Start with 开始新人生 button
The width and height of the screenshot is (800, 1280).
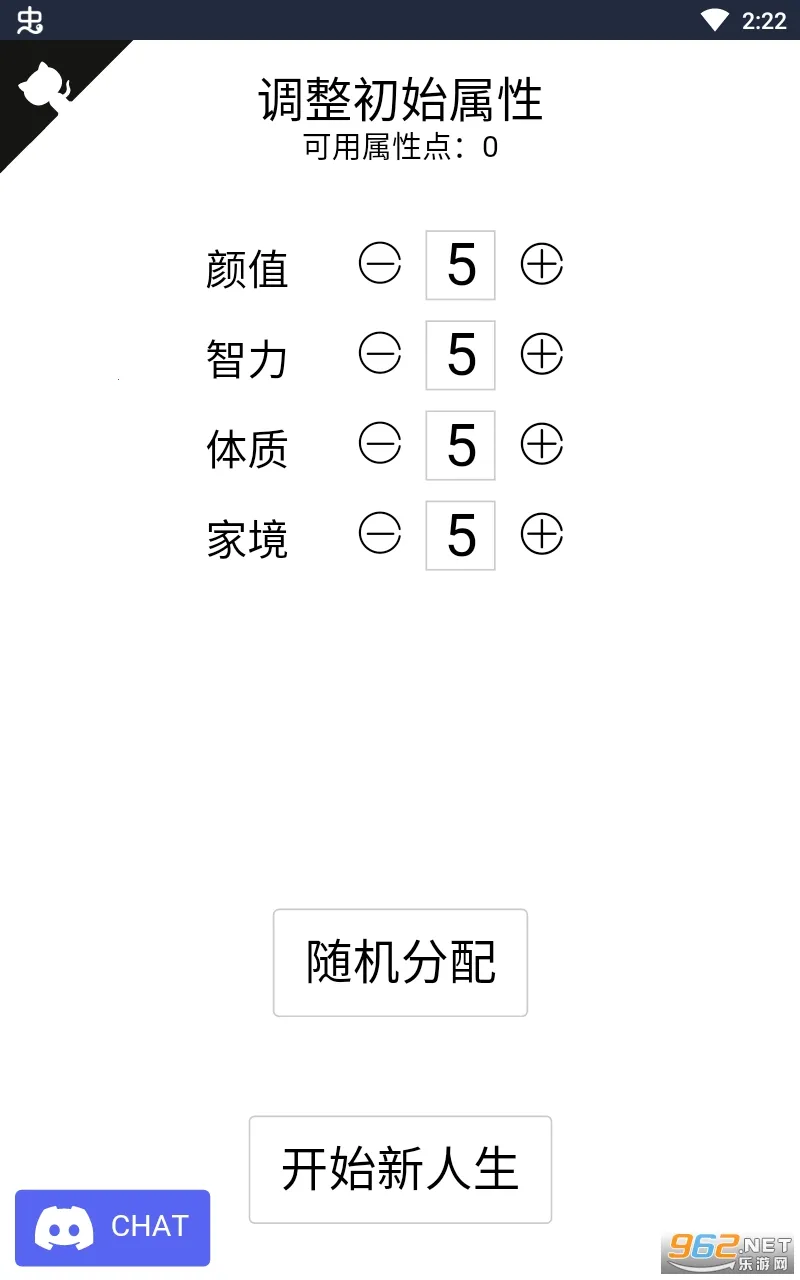click(x=400, y=1169)
